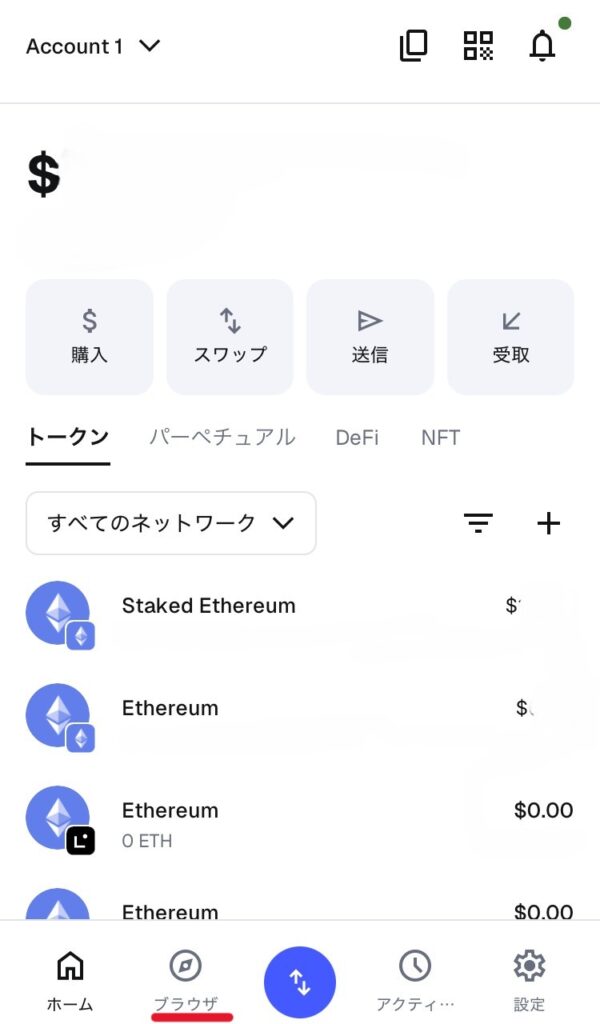Switch to the DeFi tab

click(357, 437)
